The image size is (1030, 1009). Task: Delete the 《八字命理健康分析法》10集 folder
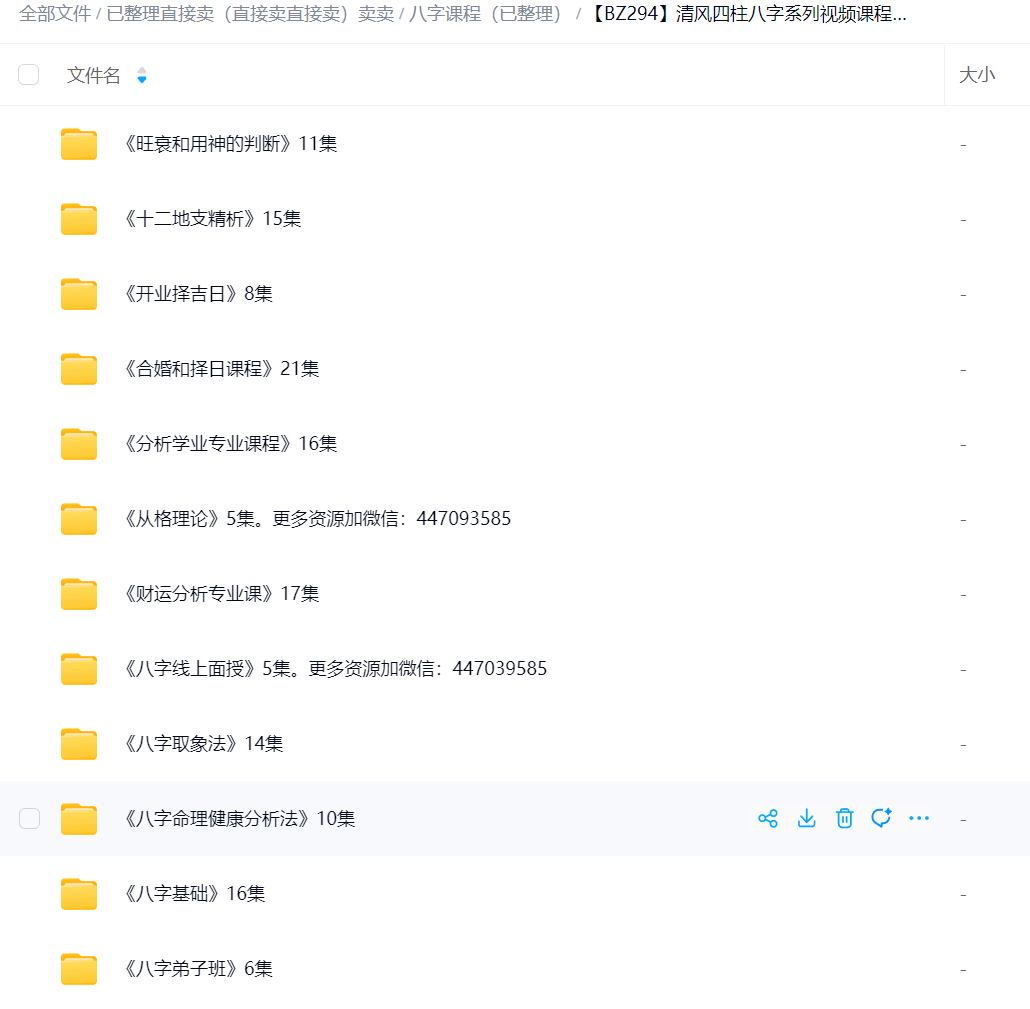[845, 819]
